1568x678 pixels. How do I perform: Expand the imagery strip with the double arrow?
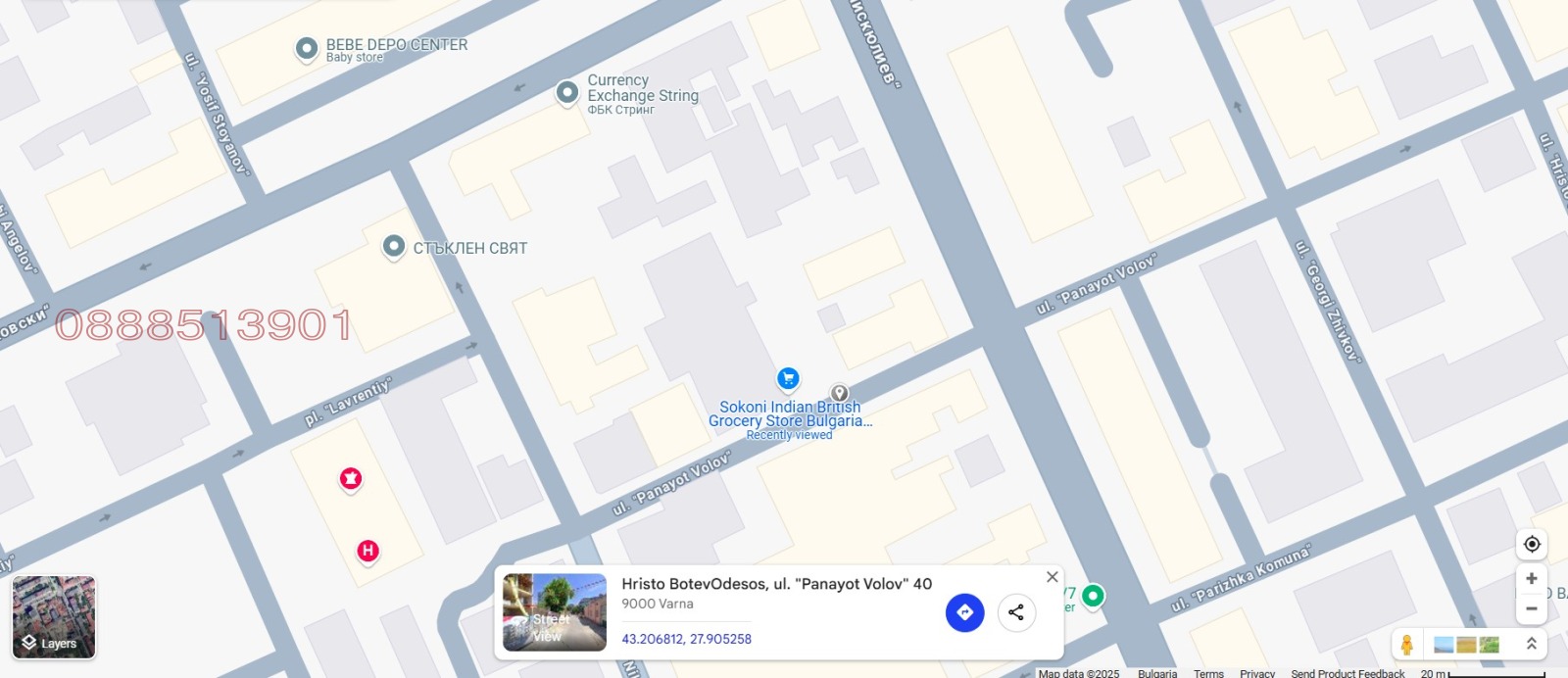pyautogui.click(x=1531, y=644)
